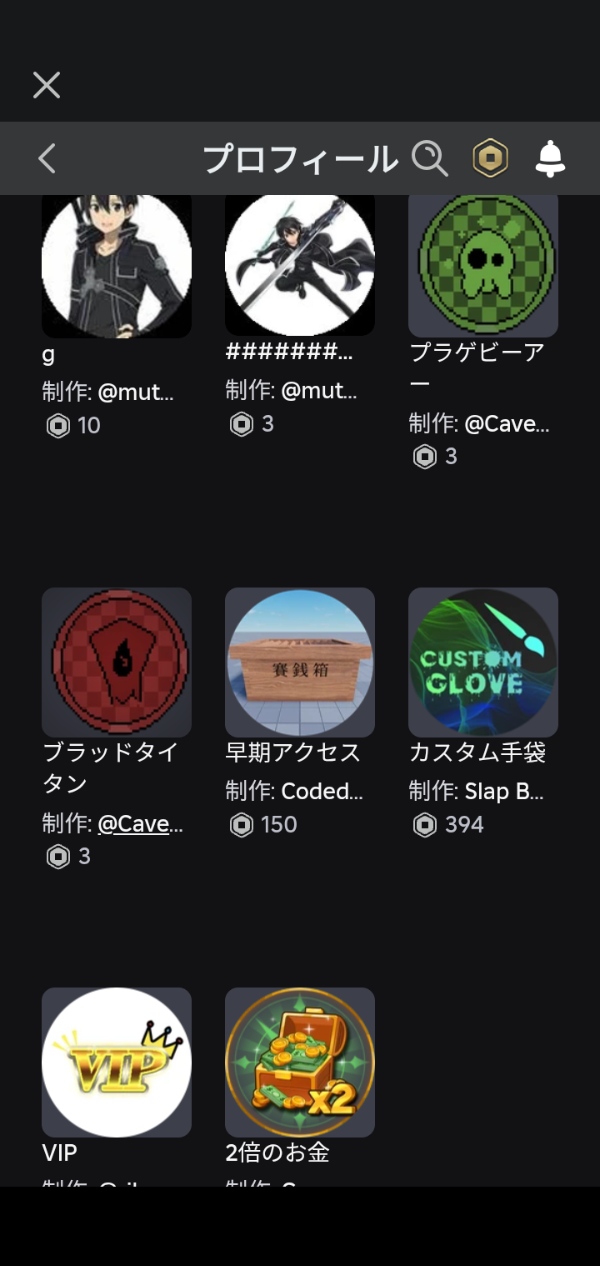Open the カスタム手袋 pass
Screen dimensions: 600x1266
pos(483,662)
